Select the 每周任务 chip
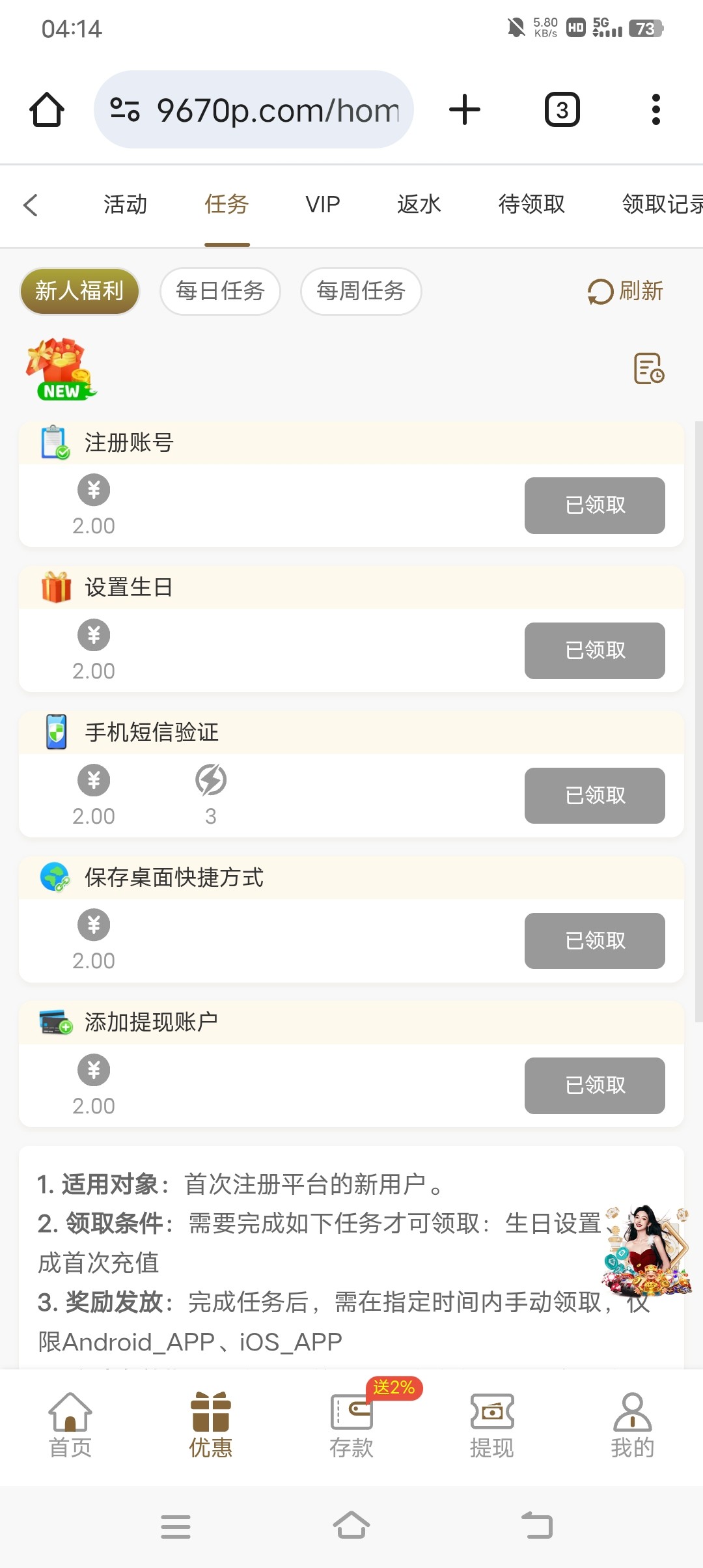This screenshot has width=703, height=1568. click(x=361, y=291)
